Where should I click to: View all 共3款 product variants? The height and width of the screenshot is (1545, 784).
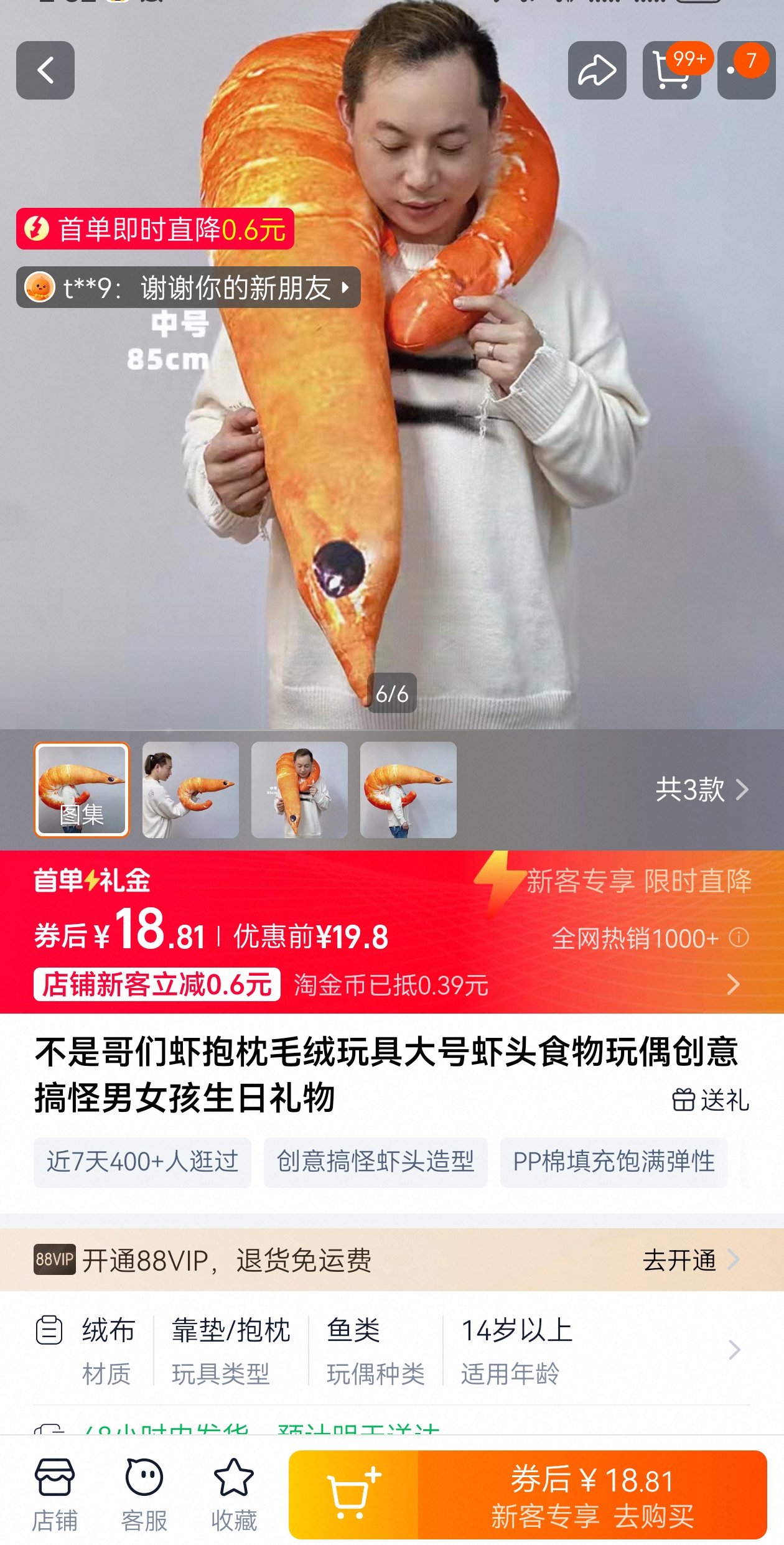pyautogui.click(x=701, y=790)
